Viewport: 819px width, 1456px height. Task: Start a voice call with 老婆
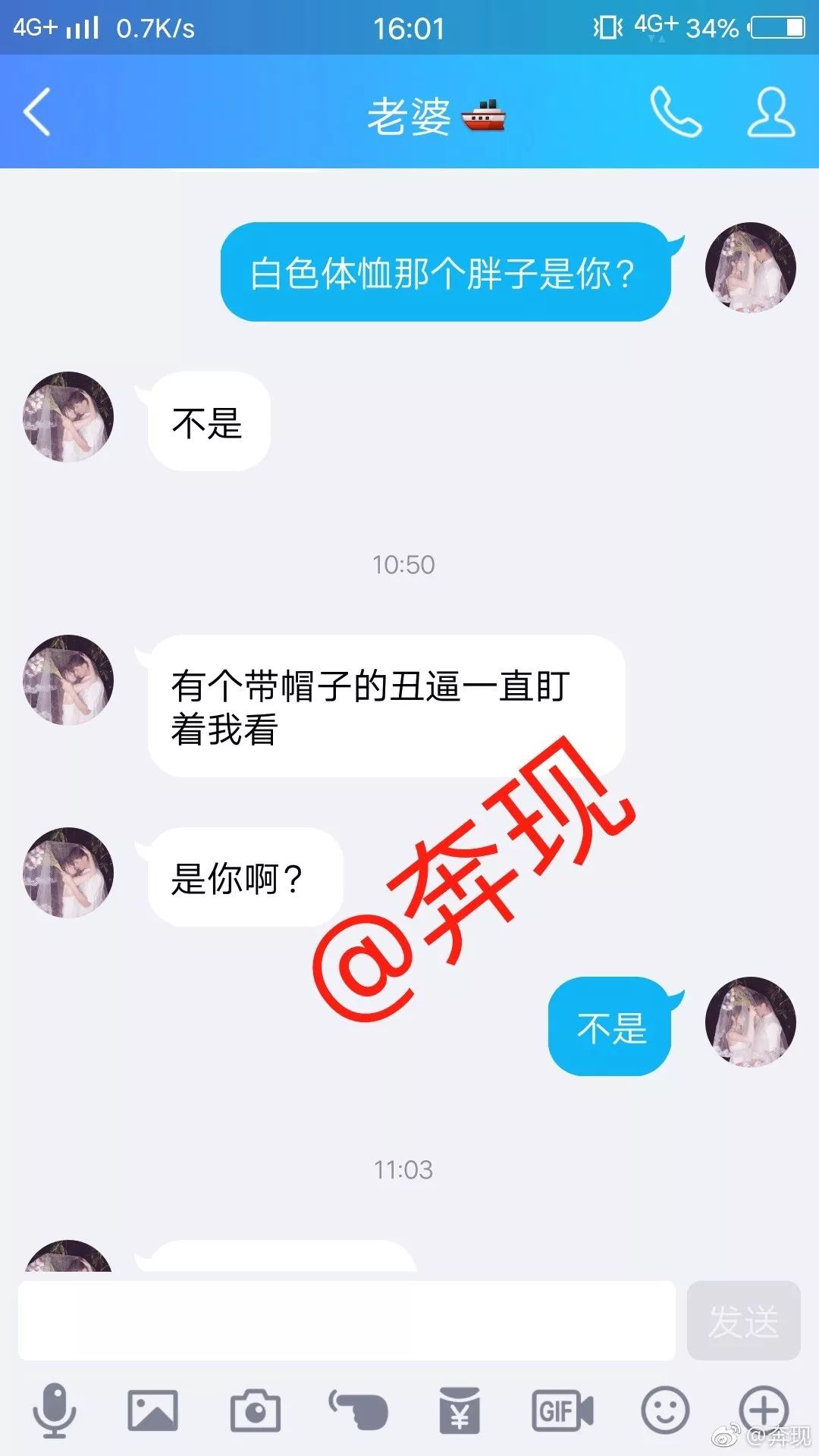click(675, 112)
